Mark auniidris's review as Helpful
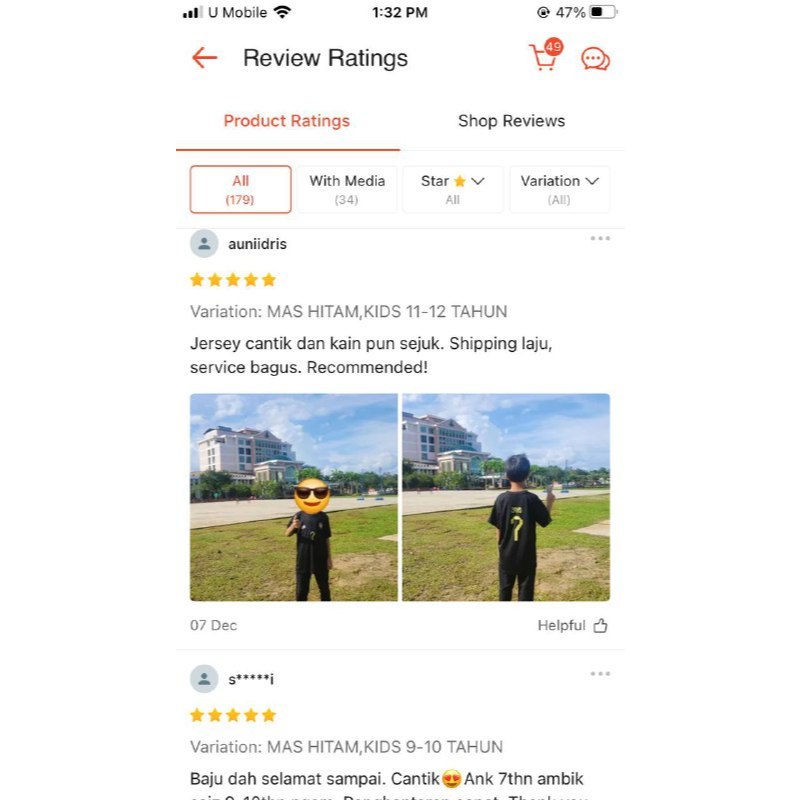800x800 pixels. click(572, 626)
